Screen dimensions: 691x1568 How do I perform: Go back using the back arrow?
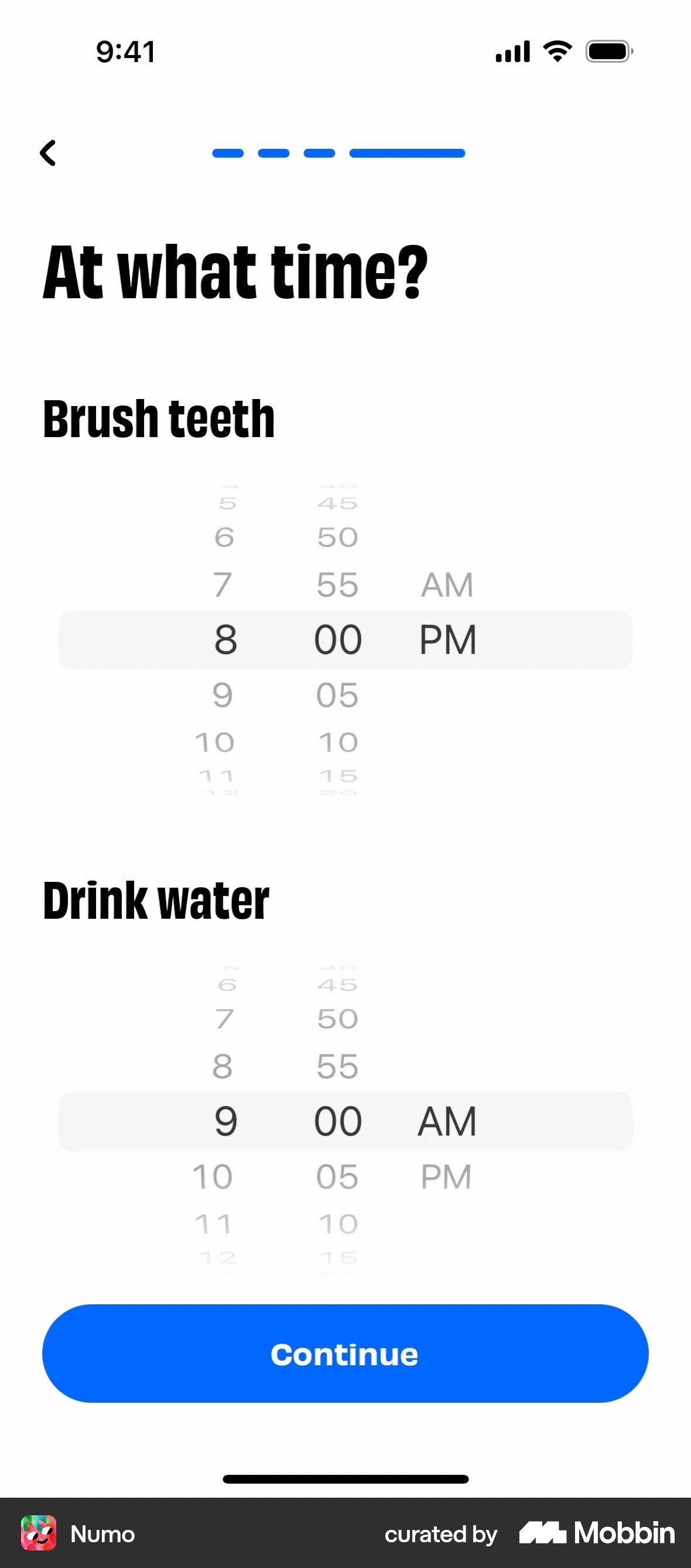click(48, 153)
